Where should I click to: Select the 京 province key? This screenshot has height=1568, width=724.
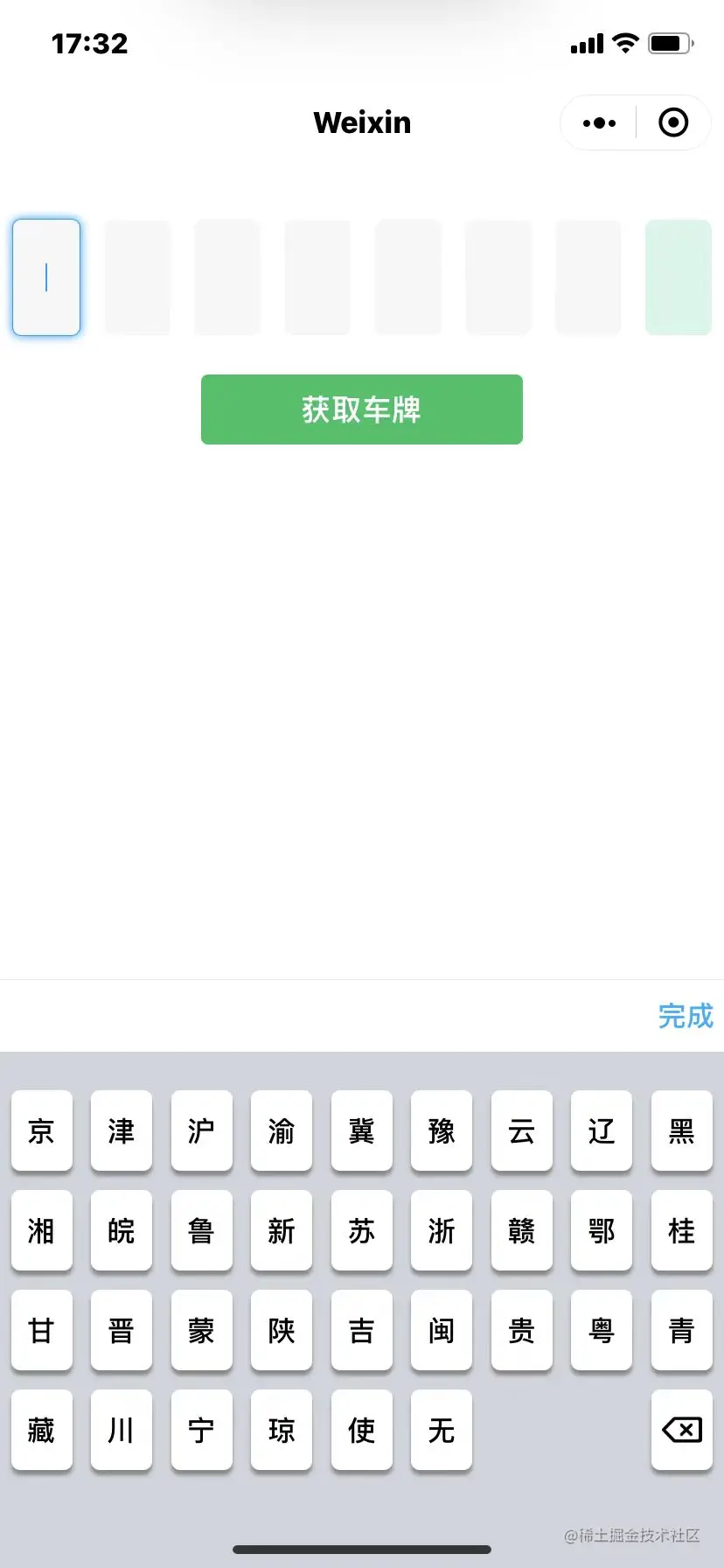[41, 1131]
